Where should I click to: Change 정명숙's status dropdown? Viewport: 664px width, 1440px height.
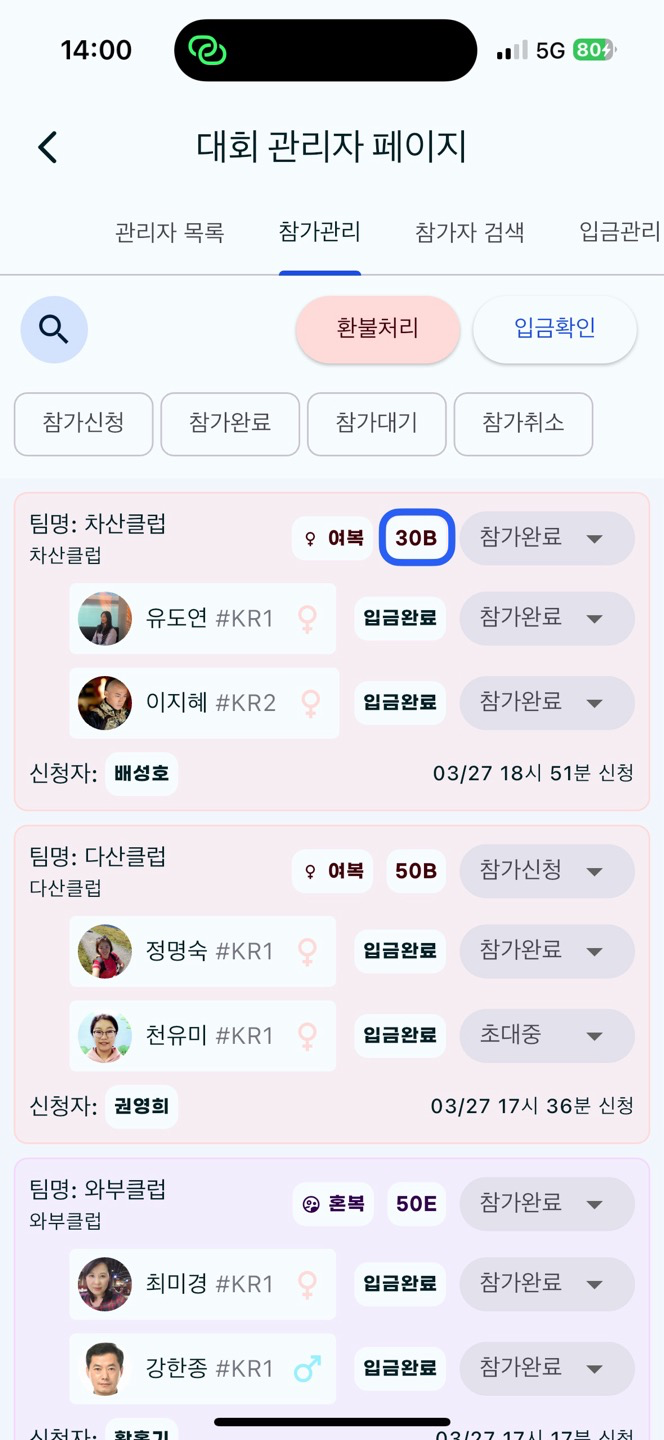(547, 951)
